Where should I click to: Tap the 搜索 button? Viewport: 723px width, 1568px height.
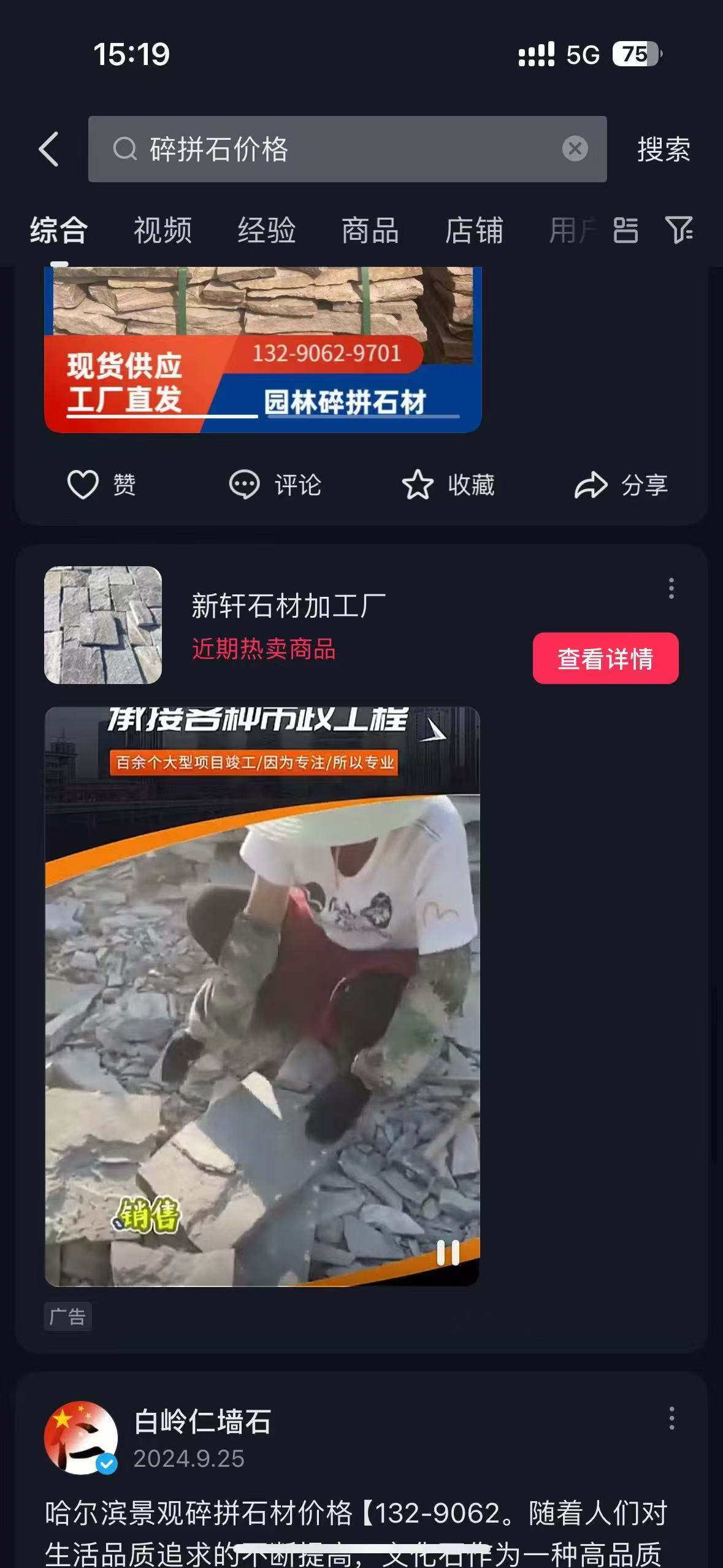pos(664,149)
